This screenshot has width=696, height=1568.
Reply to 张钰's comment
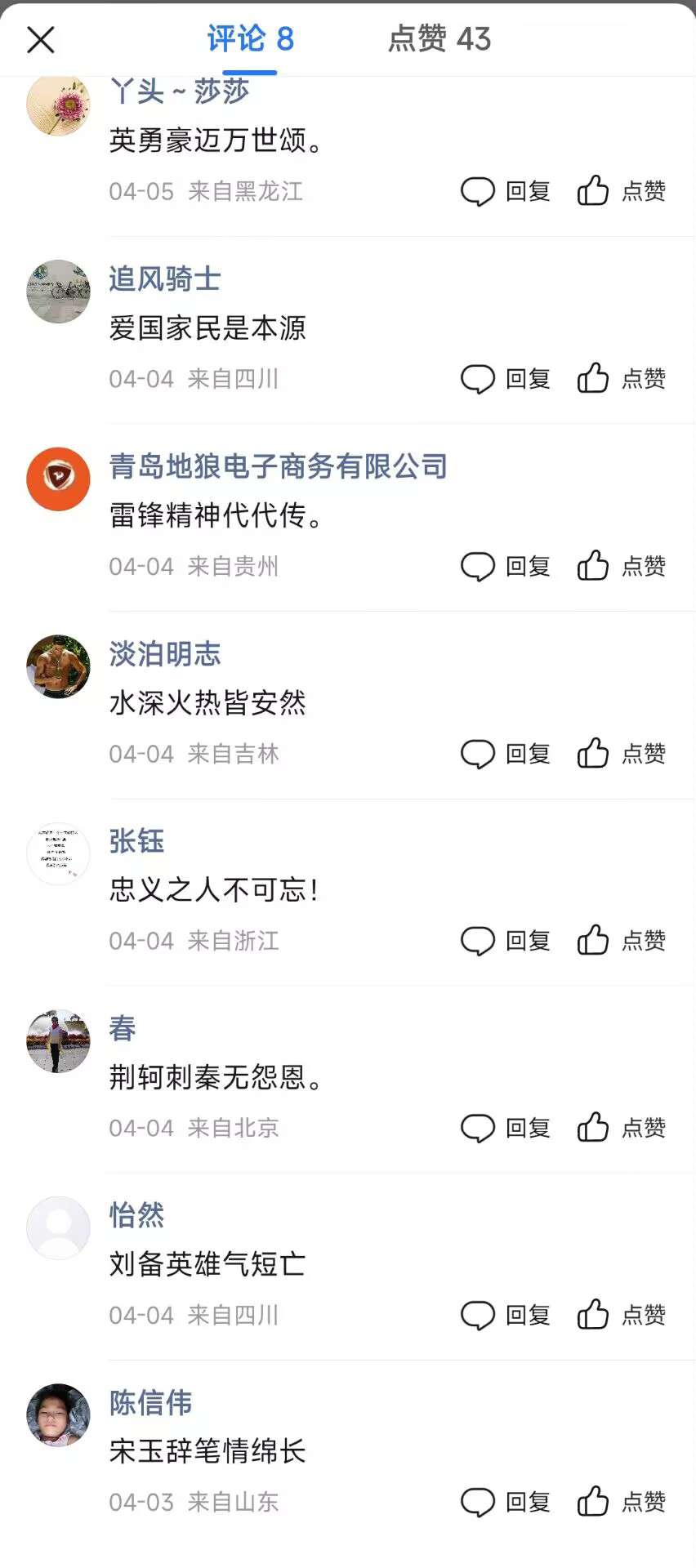(506, 941)
